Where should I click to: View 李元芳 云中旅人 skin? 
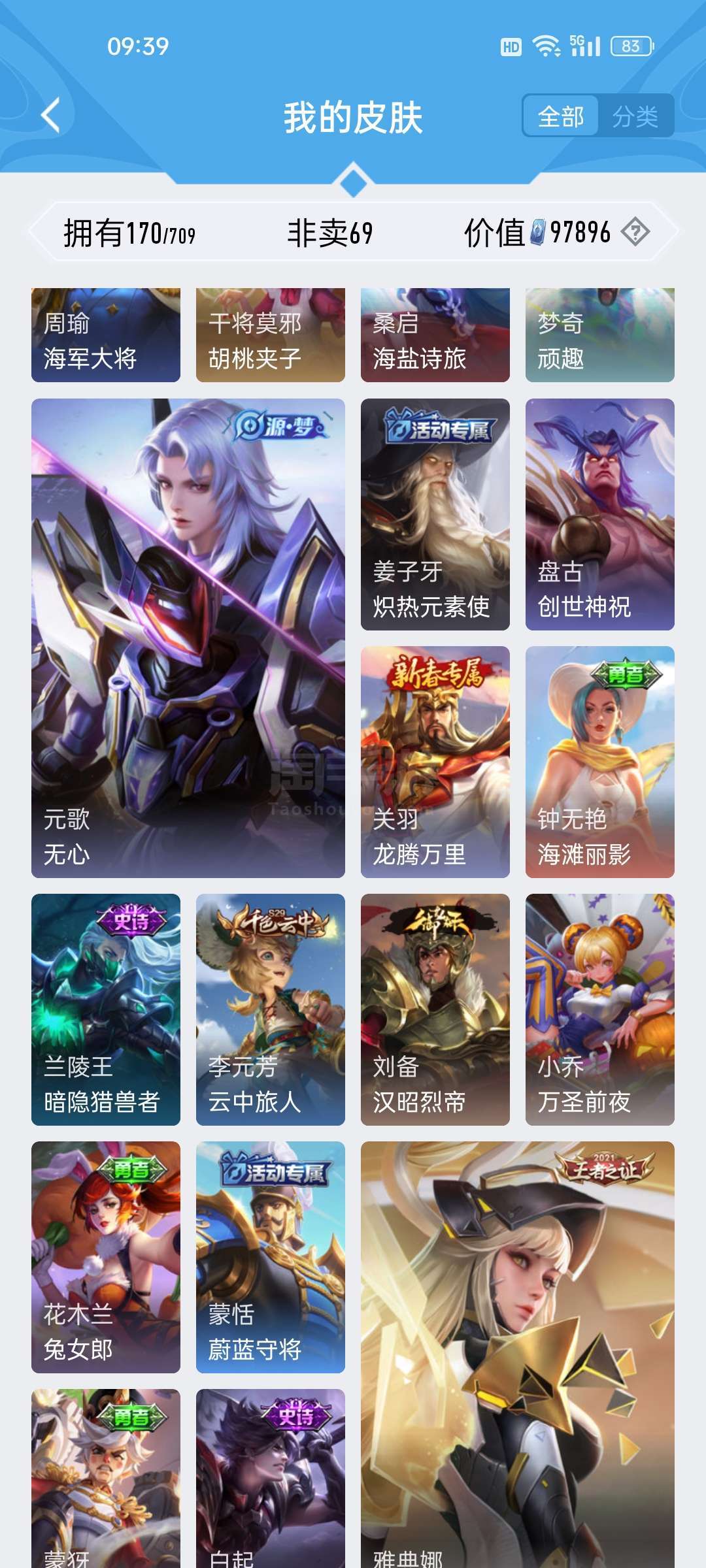[x=271, y=1009]
